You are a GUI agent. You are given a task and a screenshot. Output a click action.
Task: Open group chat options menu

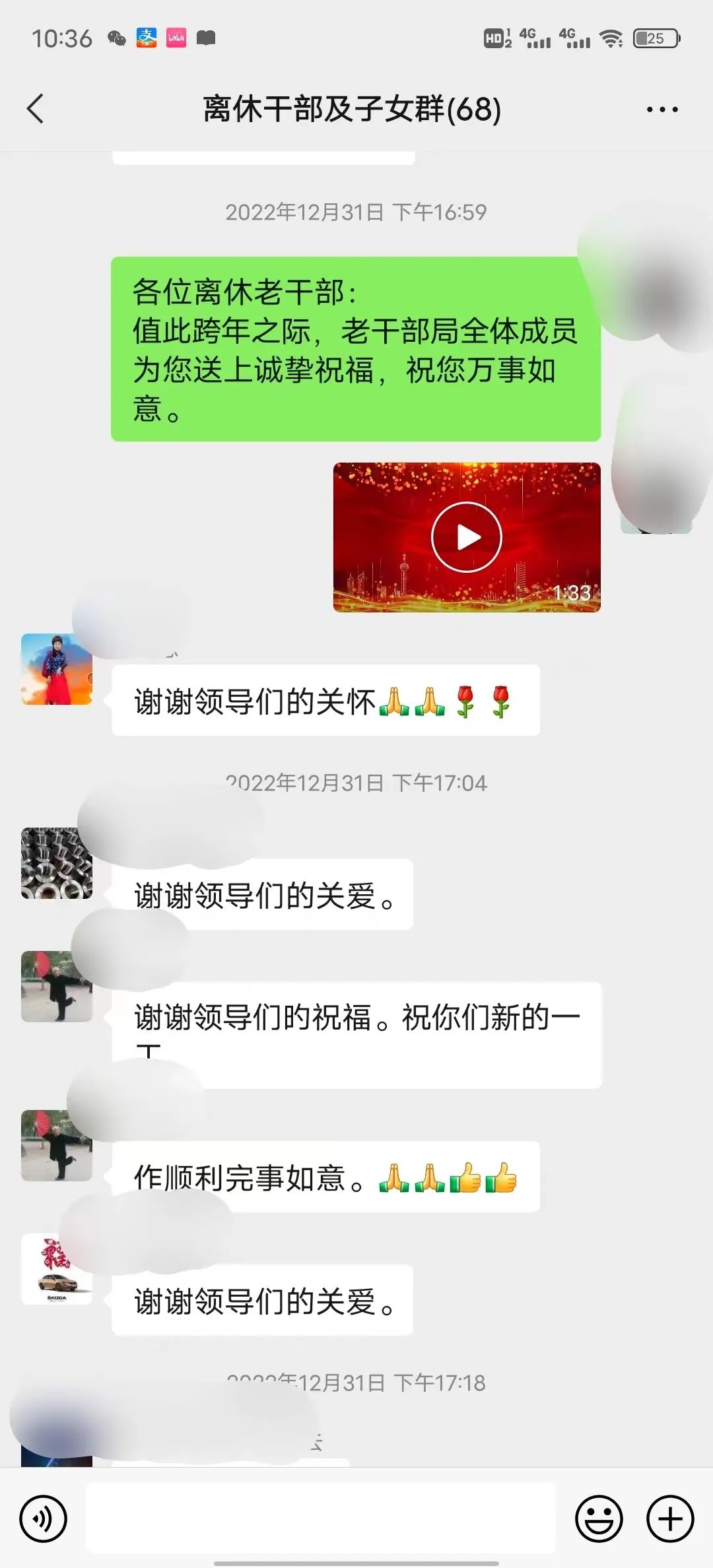(x=662, y=110)
